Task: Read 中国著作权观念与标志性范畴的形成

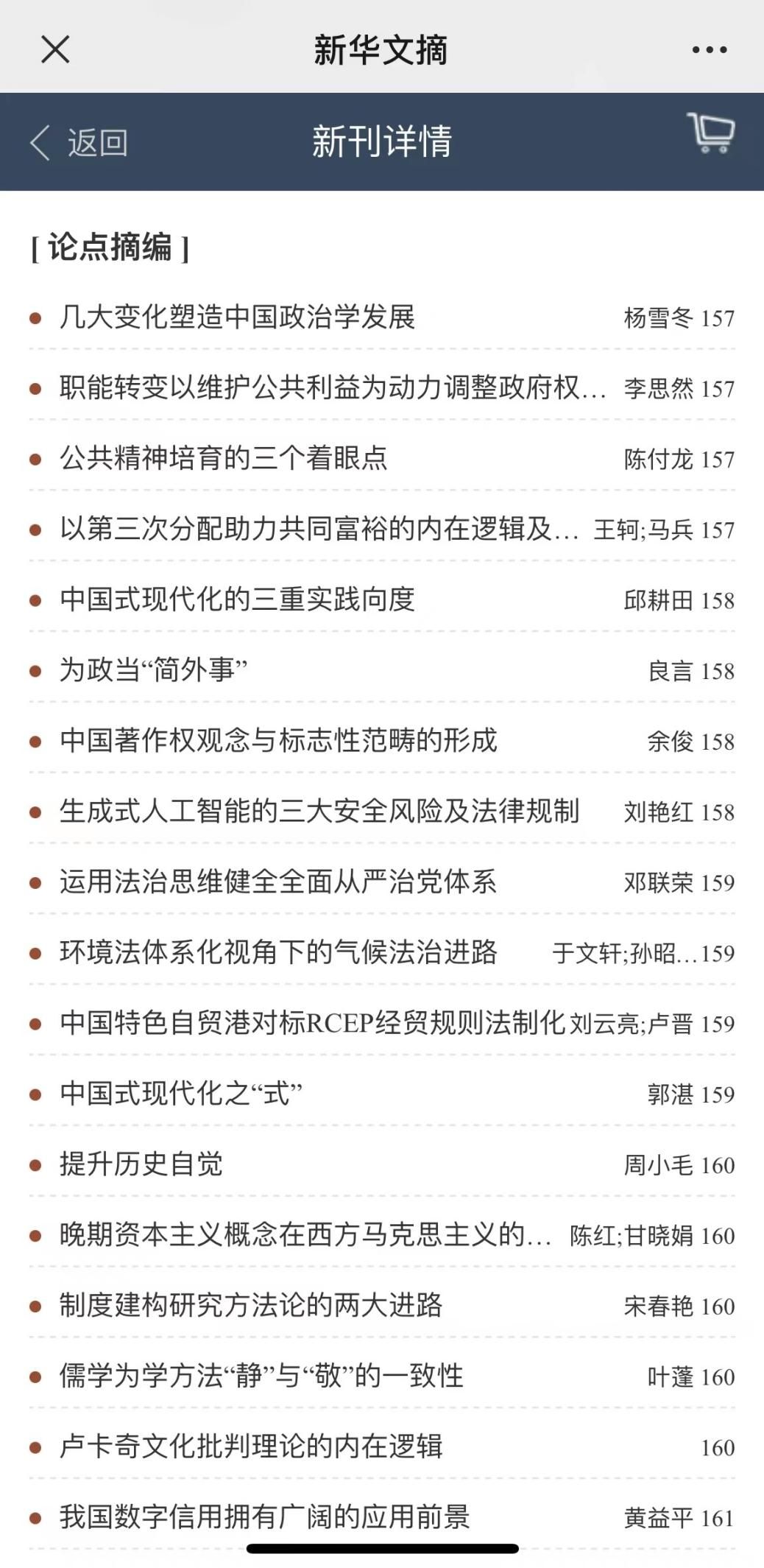Action: click(x=278, y=741)
